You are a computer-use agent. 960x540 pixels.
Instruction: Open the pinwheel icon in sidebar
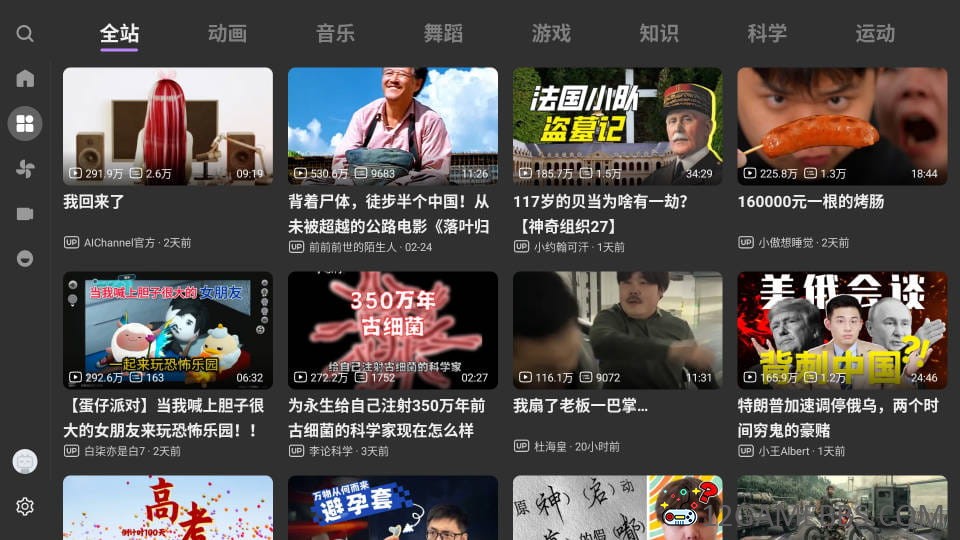click(25, 169)
